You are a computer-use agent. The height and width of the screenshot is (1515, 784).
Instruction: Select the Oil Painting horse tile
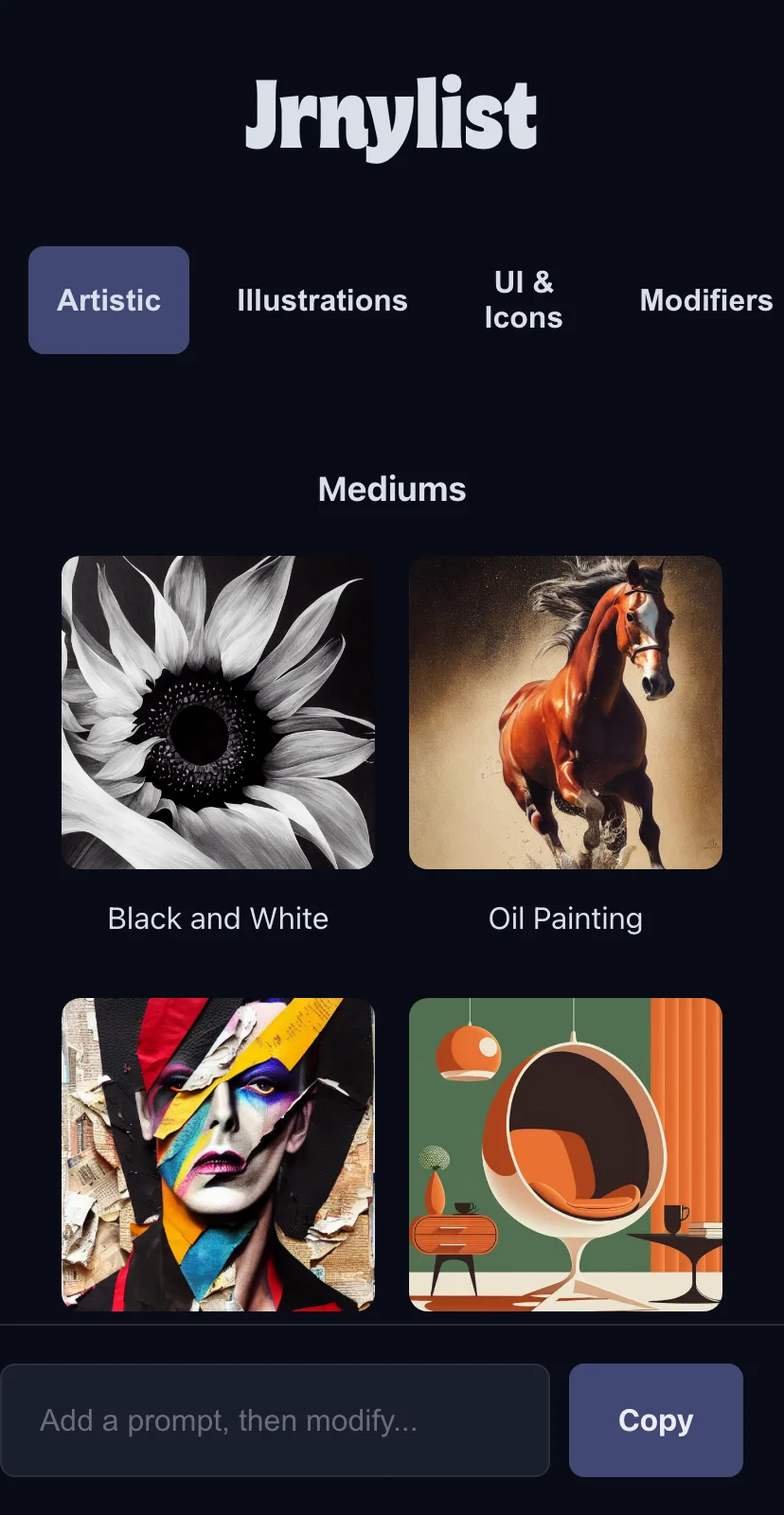coord(565,712)
